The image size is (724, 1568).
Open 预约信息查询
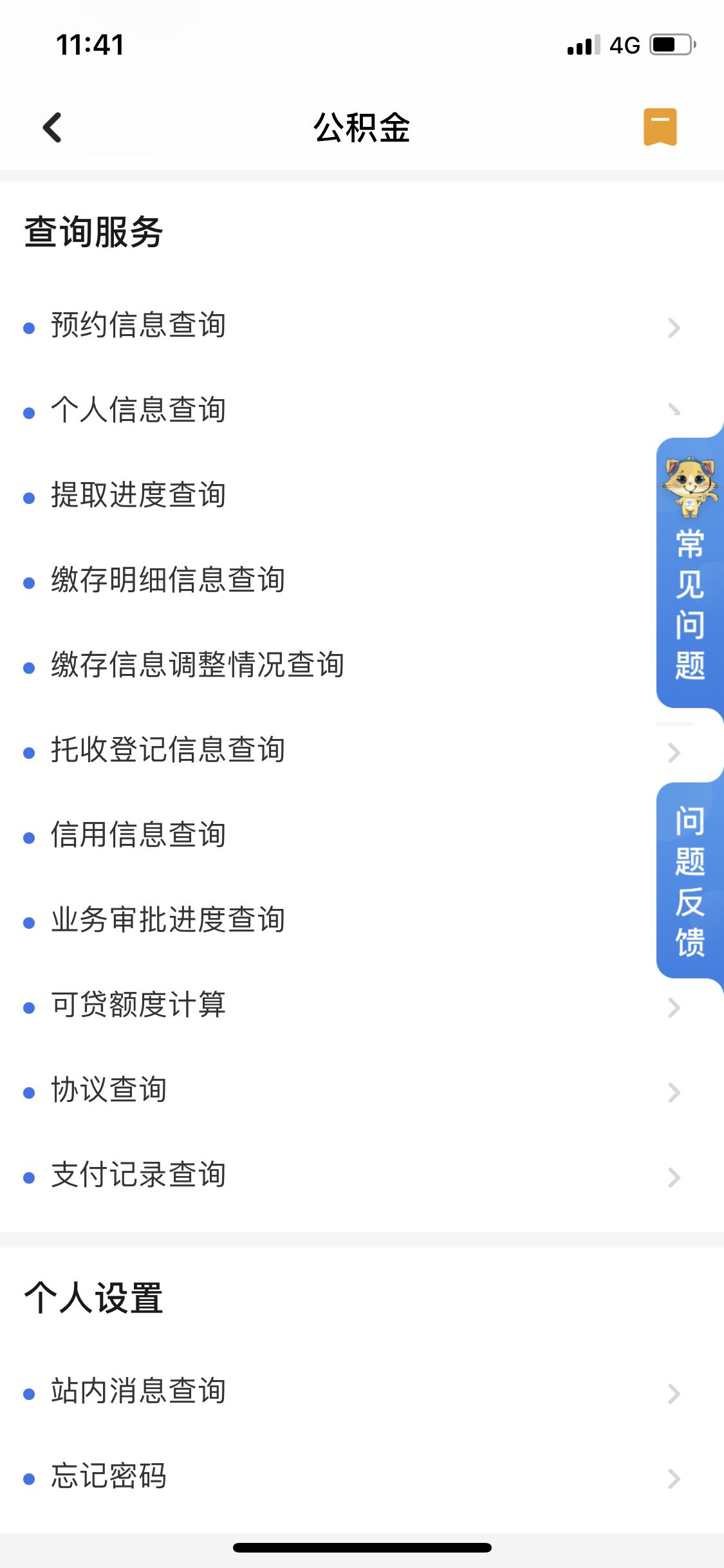[x=138, y=325]
